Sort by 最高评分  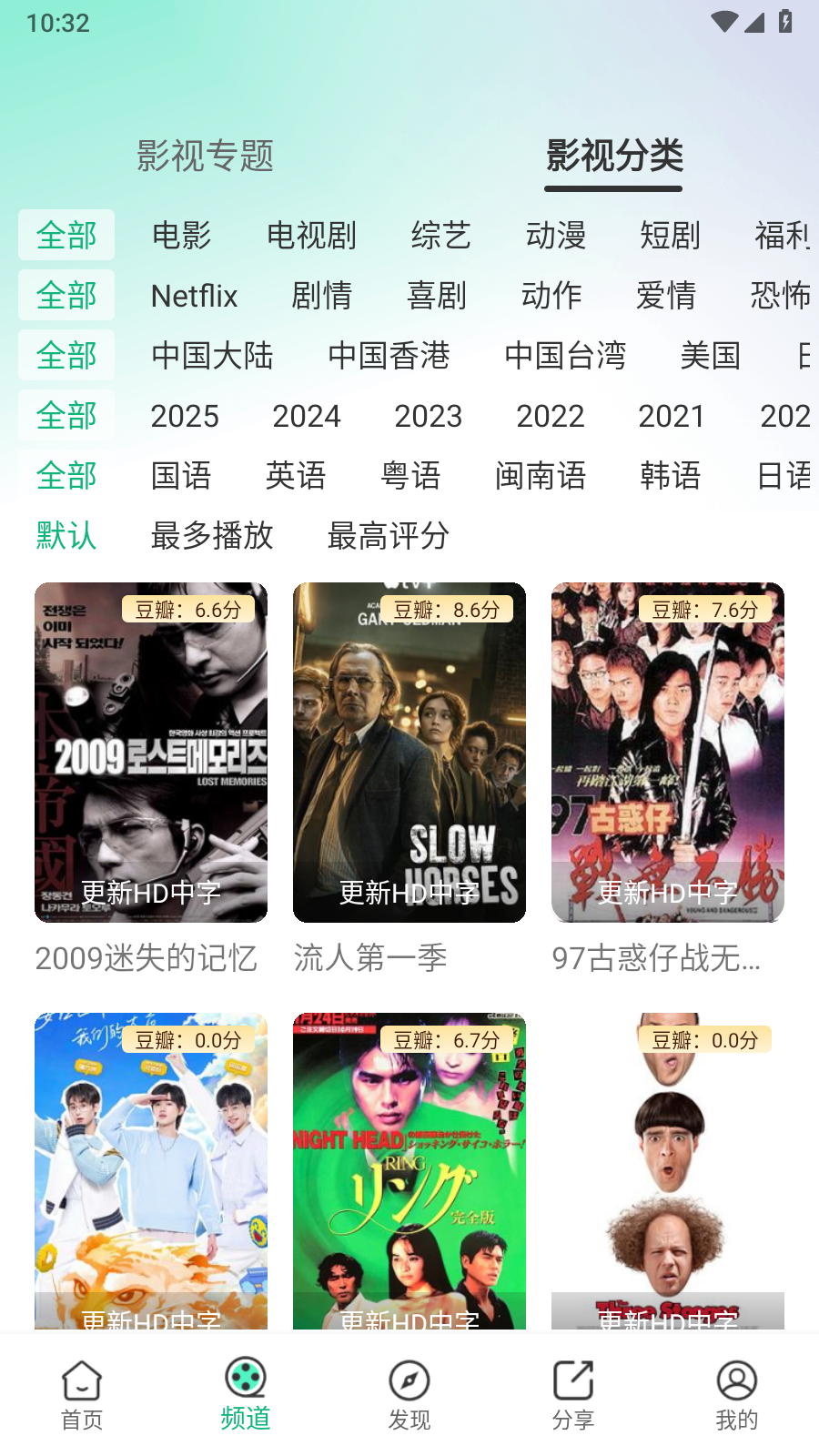pos(387,537)
